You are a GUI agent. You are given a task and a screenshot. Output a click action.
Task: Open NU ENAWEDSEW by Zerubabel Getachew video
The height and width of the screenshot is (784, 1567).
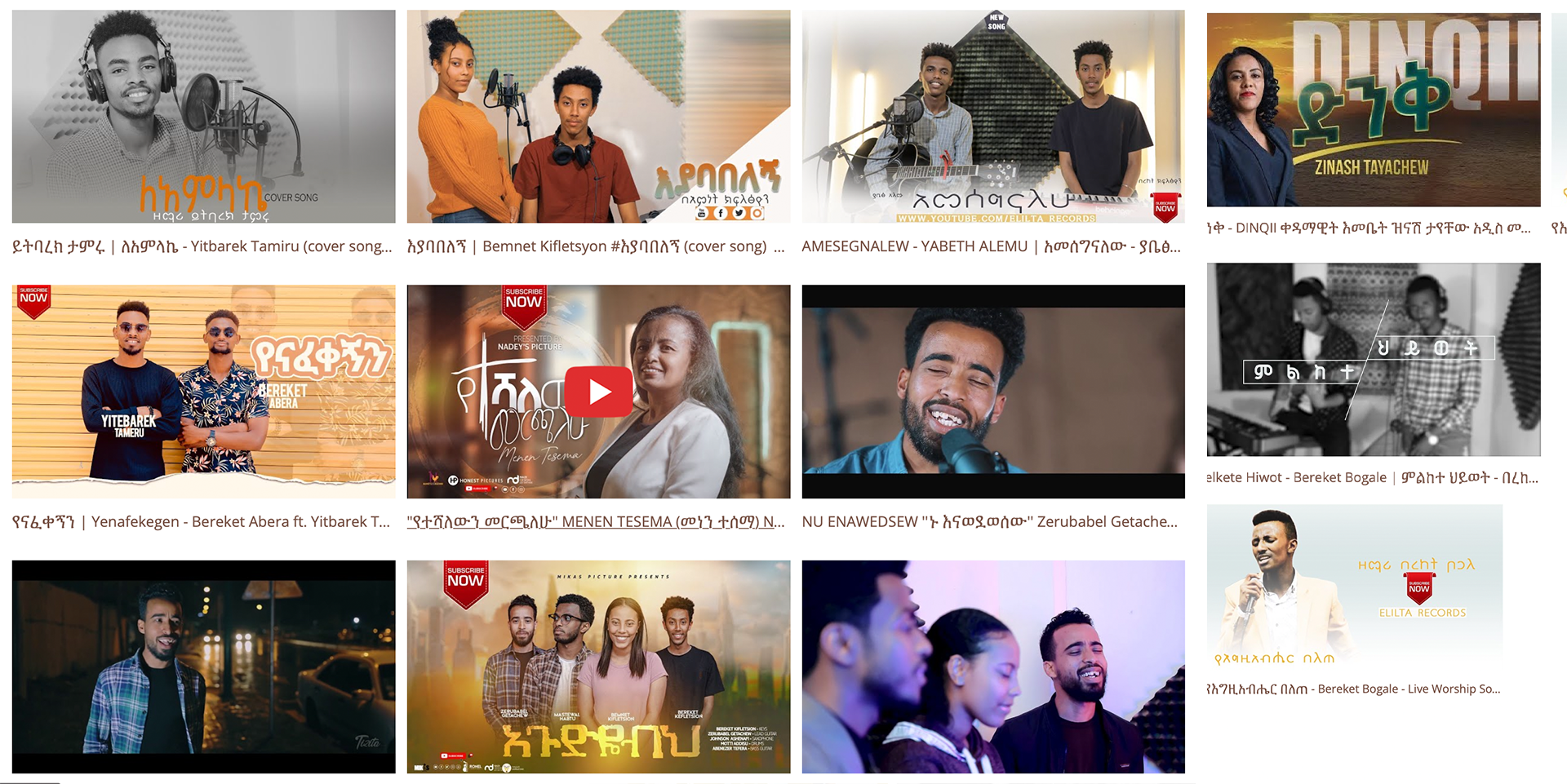pyautogui.click(x=992, y=391)
